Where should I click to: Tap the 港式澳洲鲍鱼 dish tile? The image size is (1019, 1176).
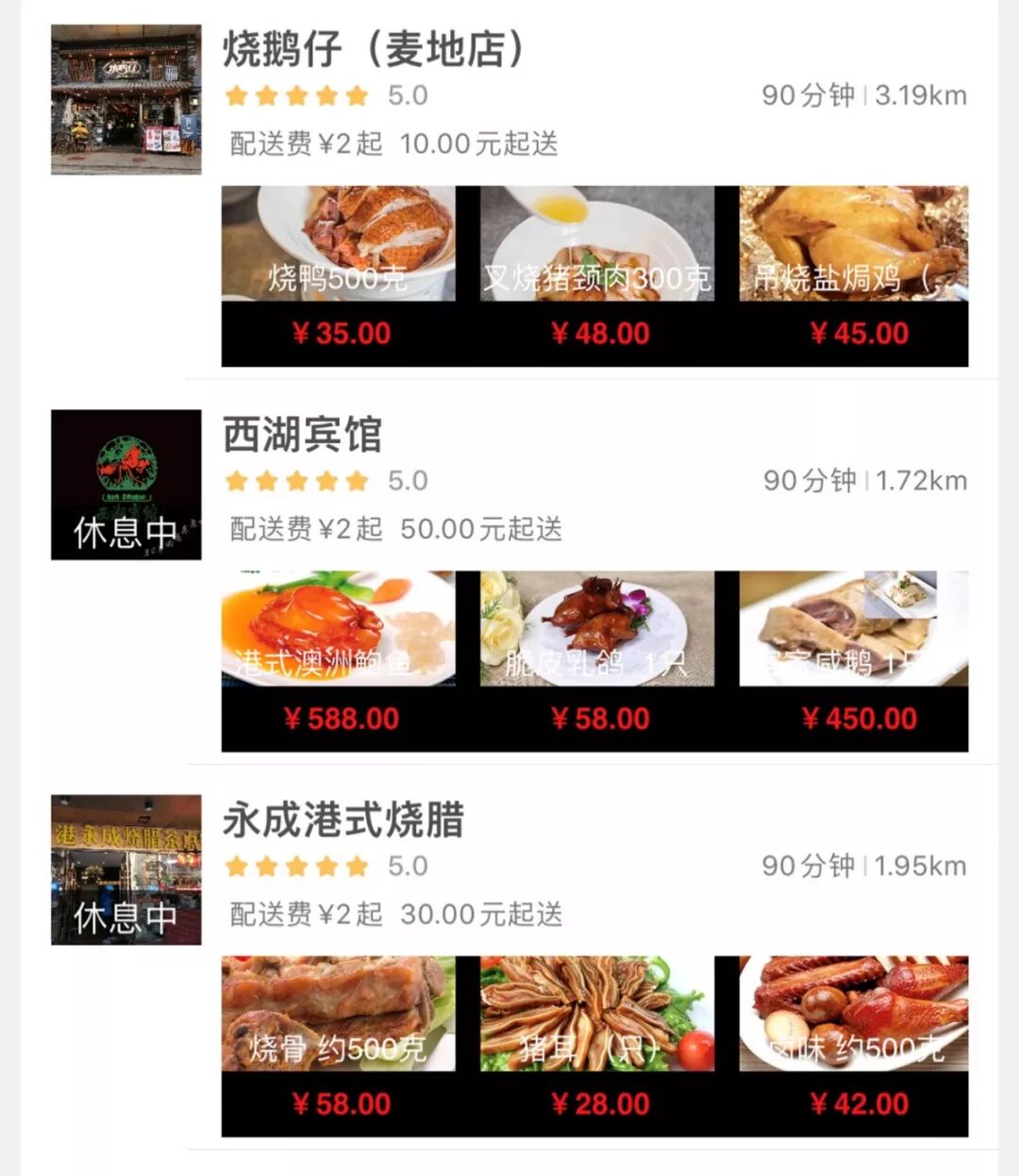click(338, 659)
